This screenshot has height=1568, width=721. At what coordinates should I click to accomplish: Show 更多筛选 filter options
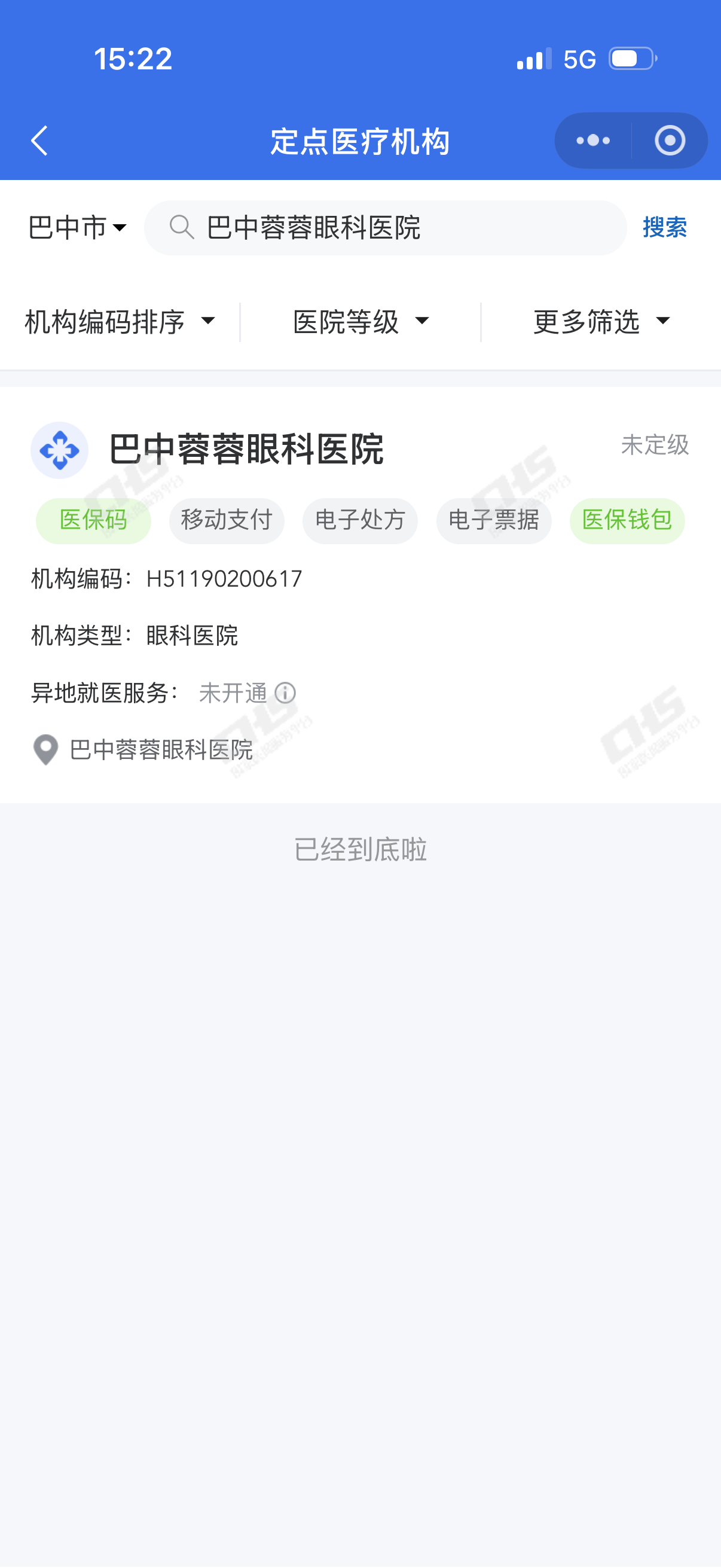click(601, 321)
